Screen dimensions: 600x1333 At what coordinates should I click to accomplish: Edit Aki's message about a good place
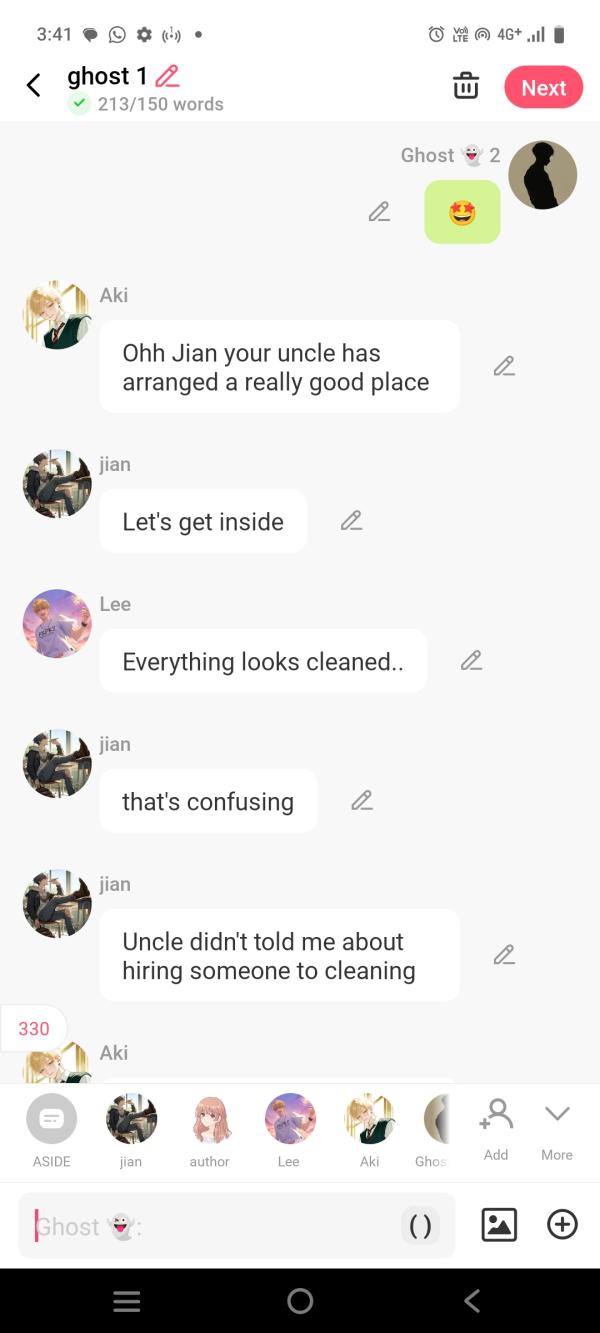(504, 366)
